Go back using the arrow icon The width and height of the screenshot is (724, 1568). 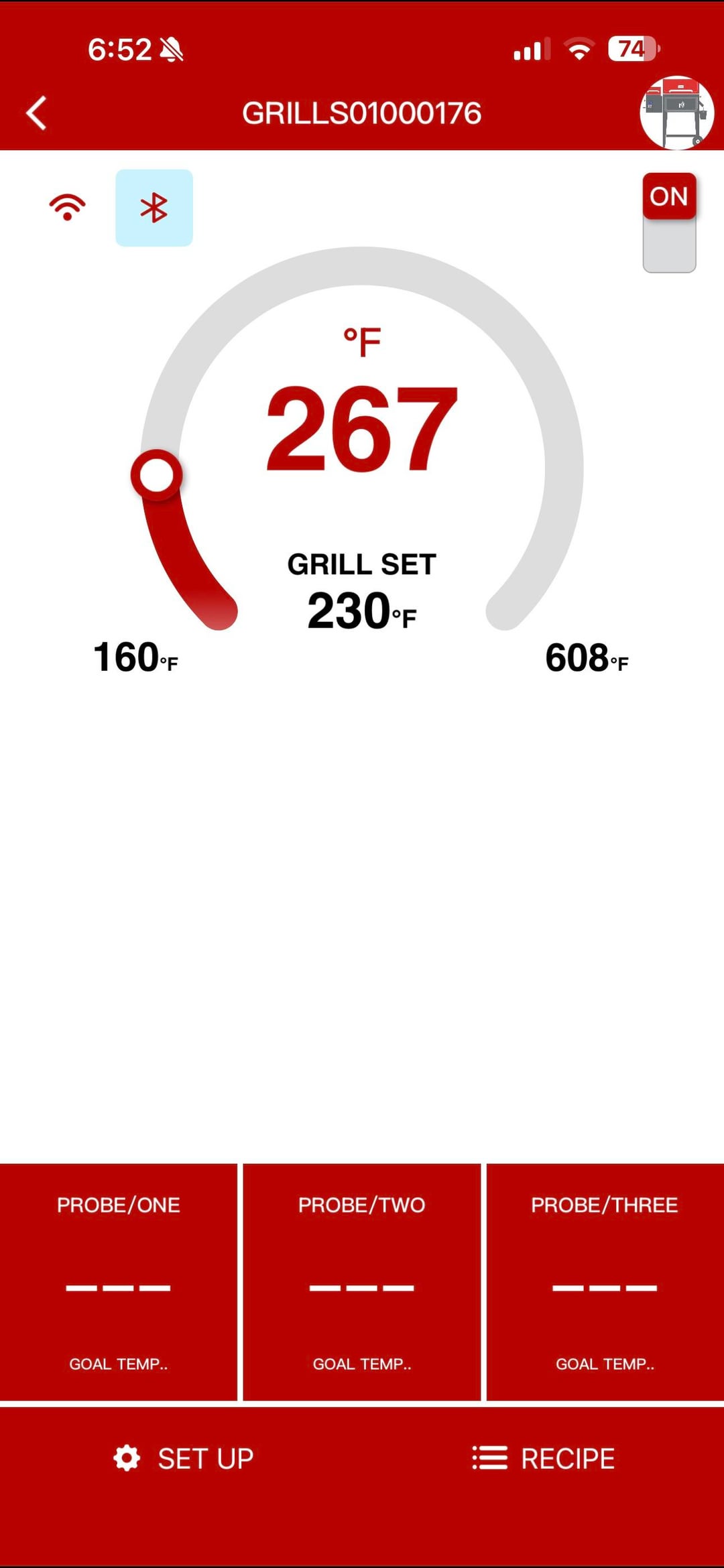tap(37, 113)
